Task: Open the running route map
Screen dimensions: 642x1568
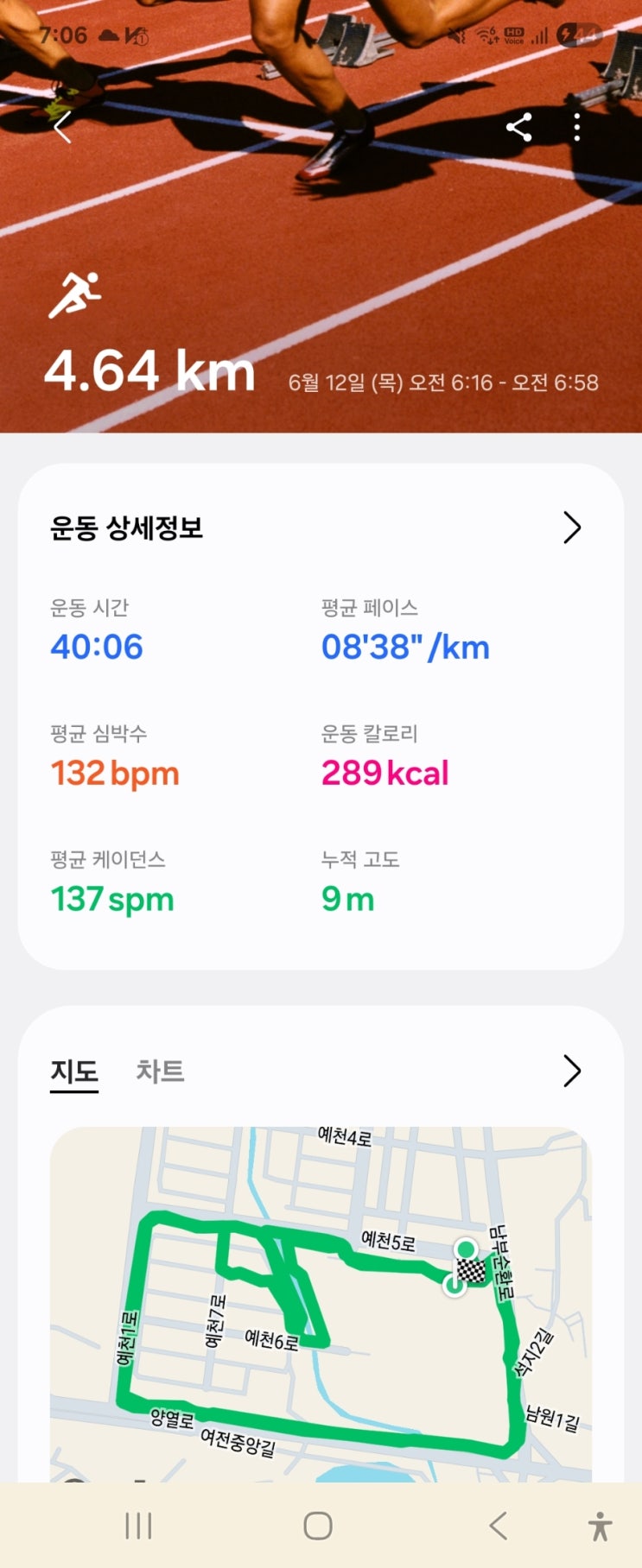Action: 321,1305
